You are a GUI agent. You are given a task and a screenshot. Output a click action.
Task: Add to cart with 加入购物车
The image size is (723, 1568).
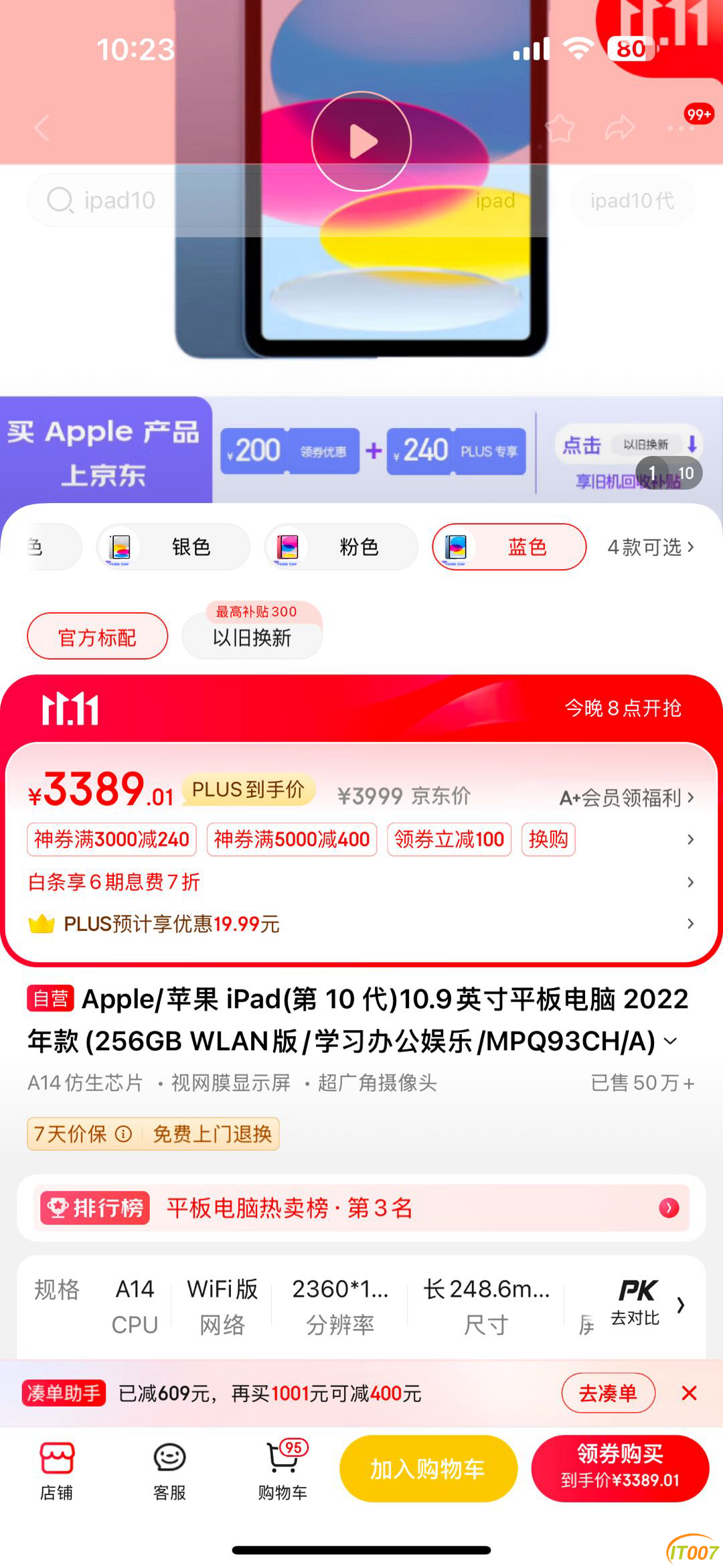click(x=428, y=1468)
